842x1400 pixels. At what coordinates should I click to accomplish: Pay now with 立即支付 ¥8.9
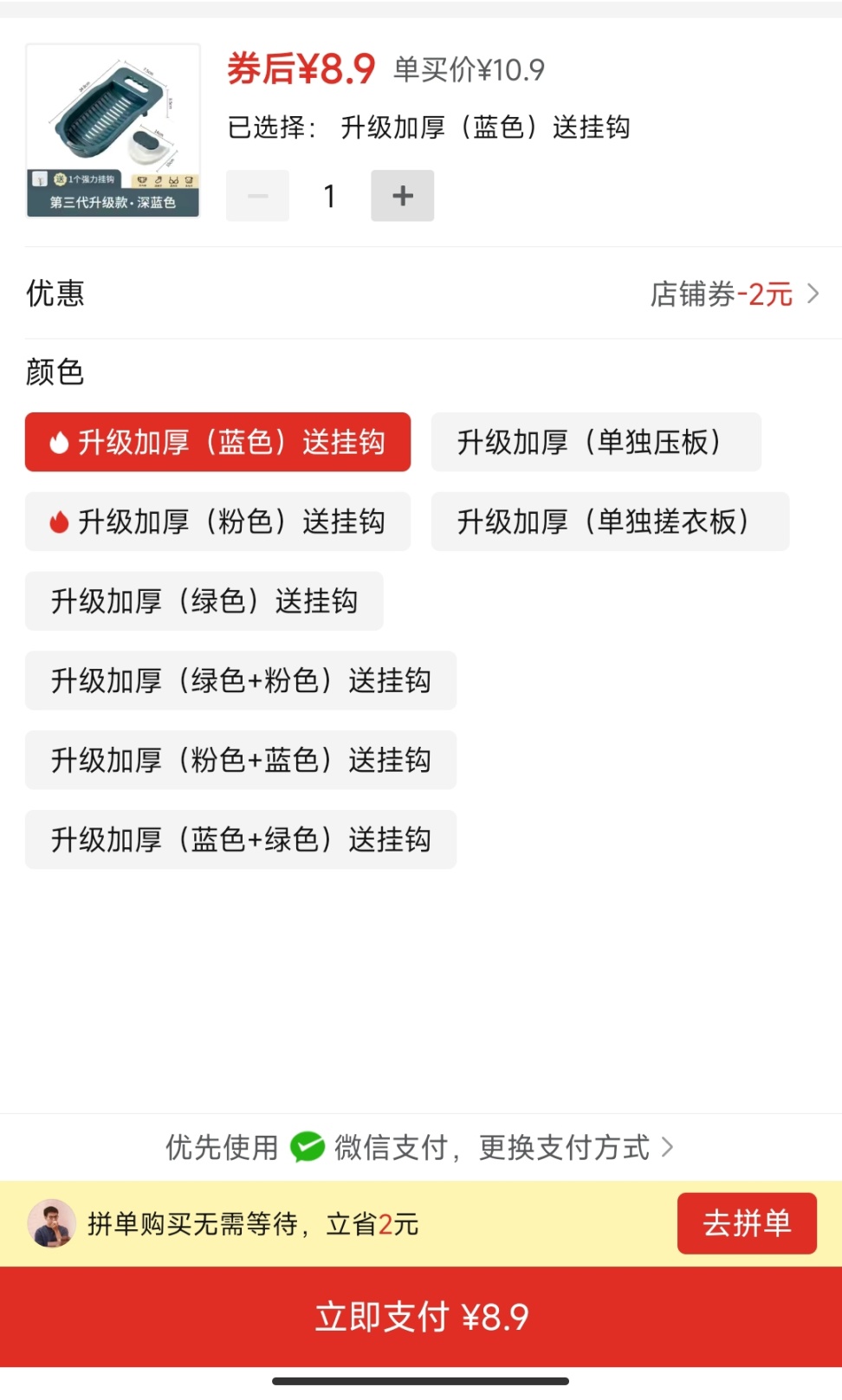coord(421,1317)
